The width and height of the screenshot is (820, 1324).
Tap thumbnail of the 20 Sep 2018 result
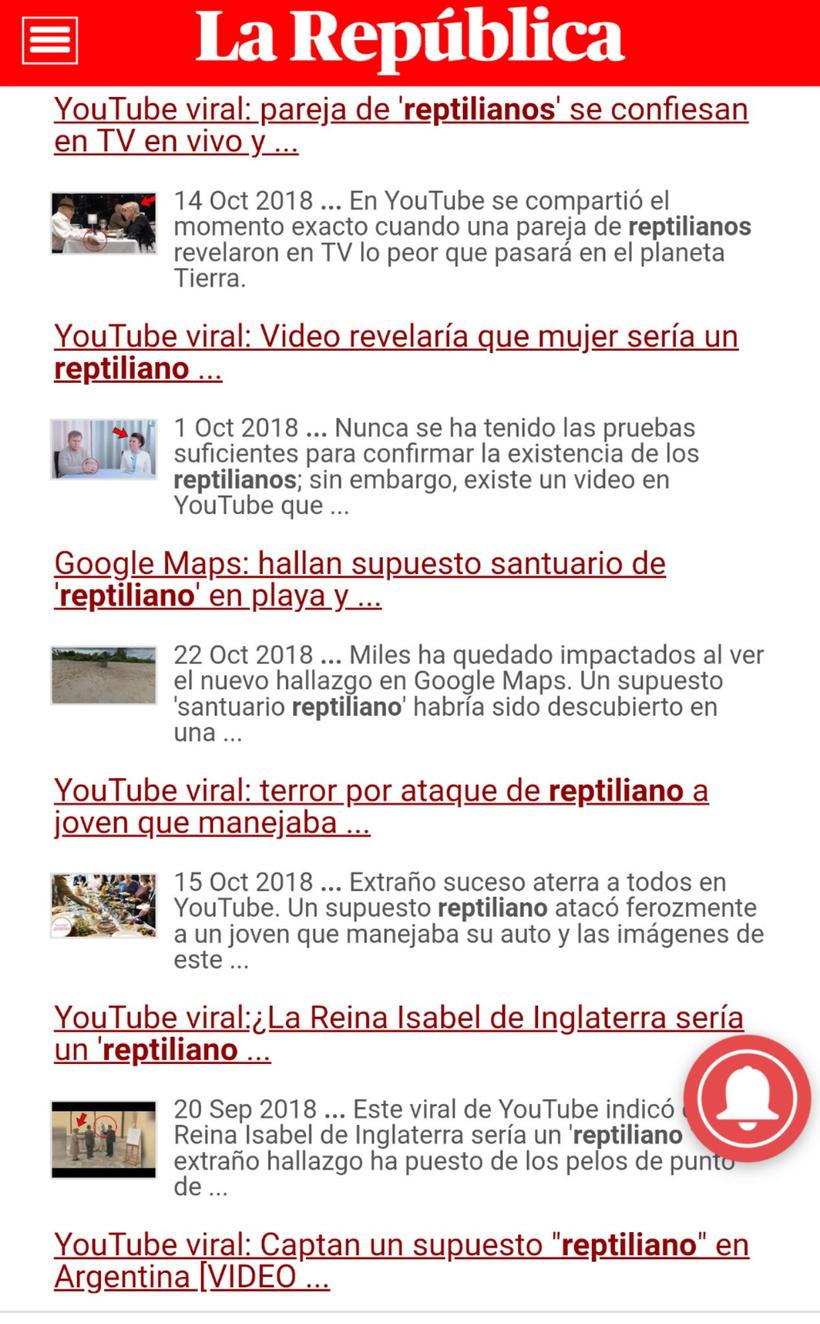[x=104, y=1139]
